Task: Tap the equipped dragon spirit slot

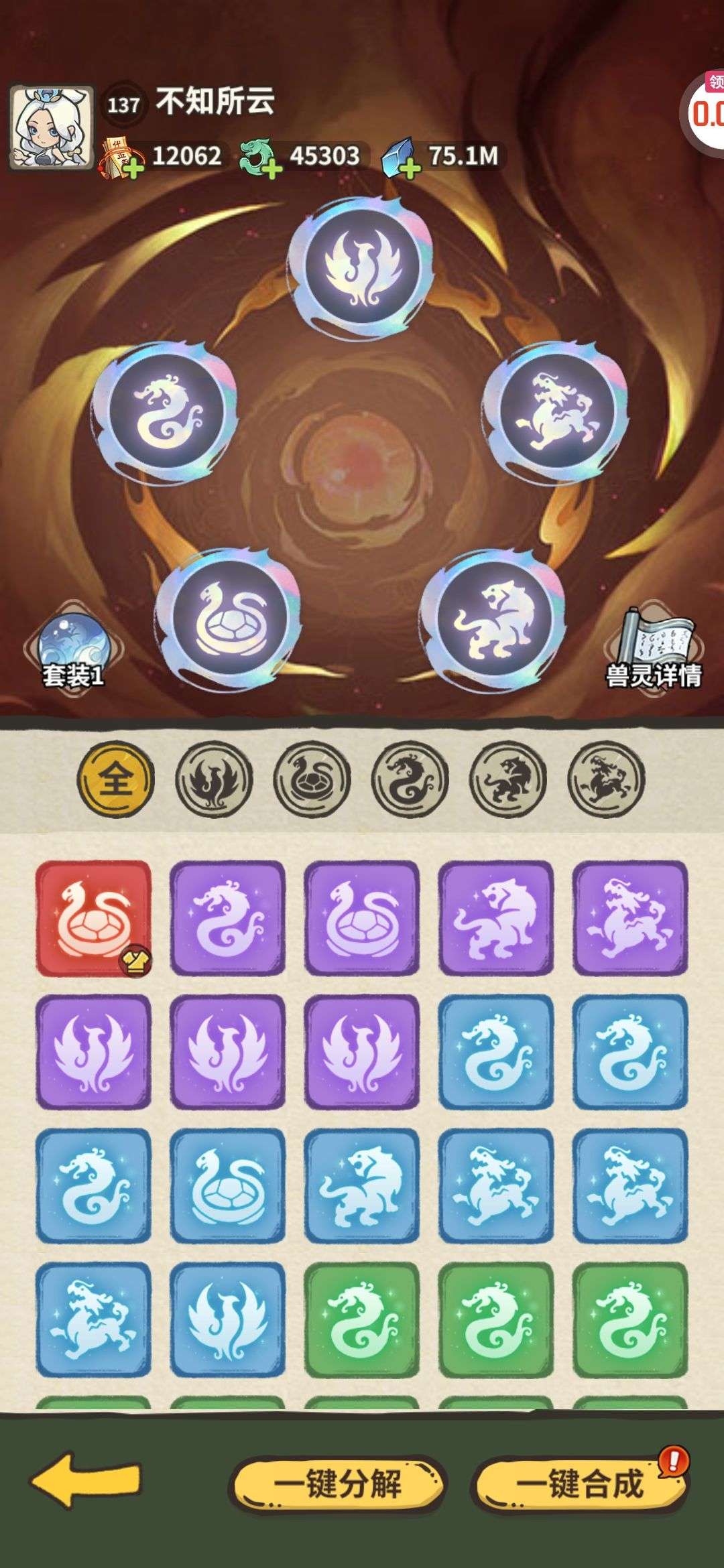Action: pyautogui.click(x=166, y=412)
